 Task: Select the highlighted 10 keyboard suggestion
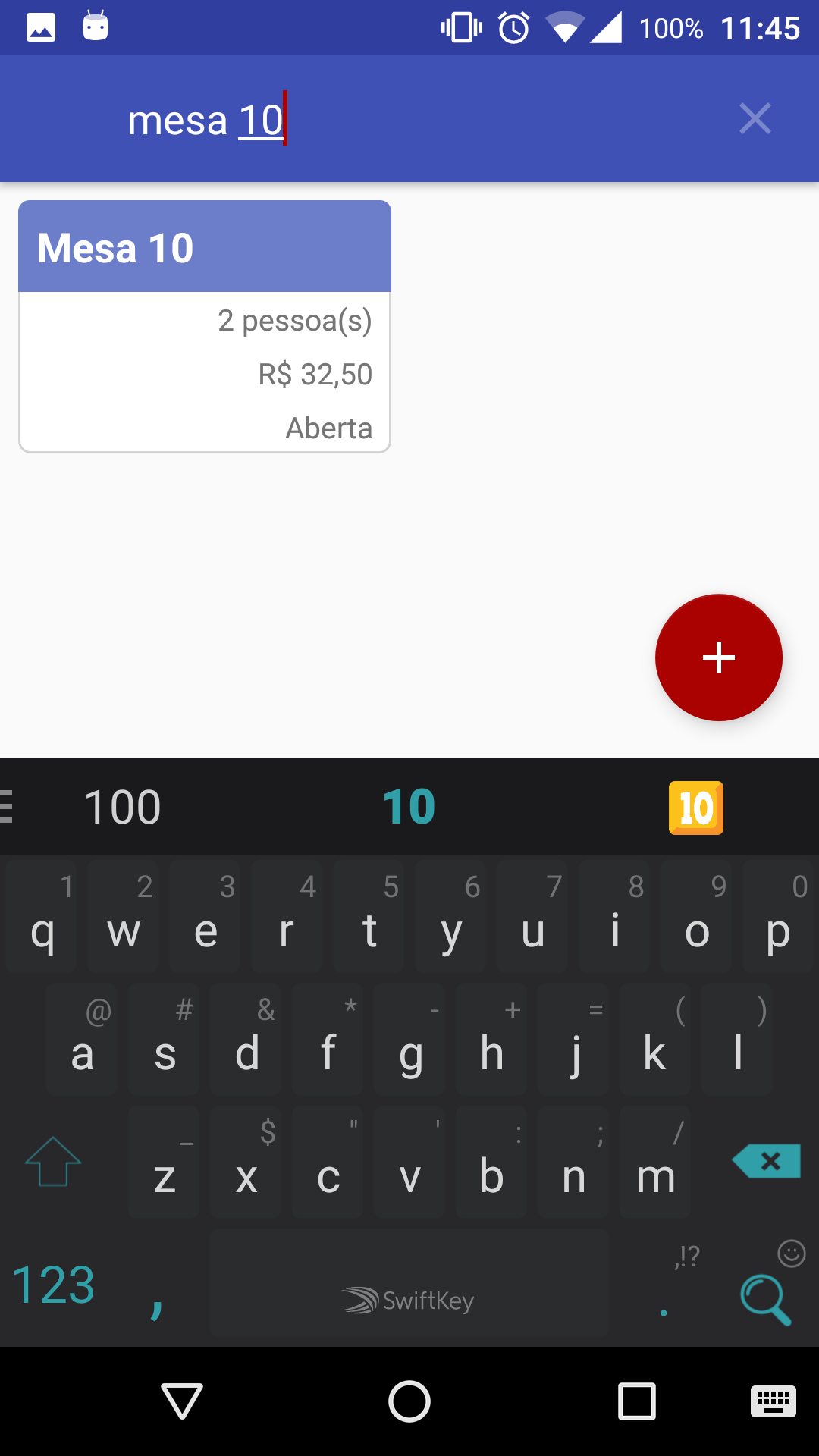409,807
